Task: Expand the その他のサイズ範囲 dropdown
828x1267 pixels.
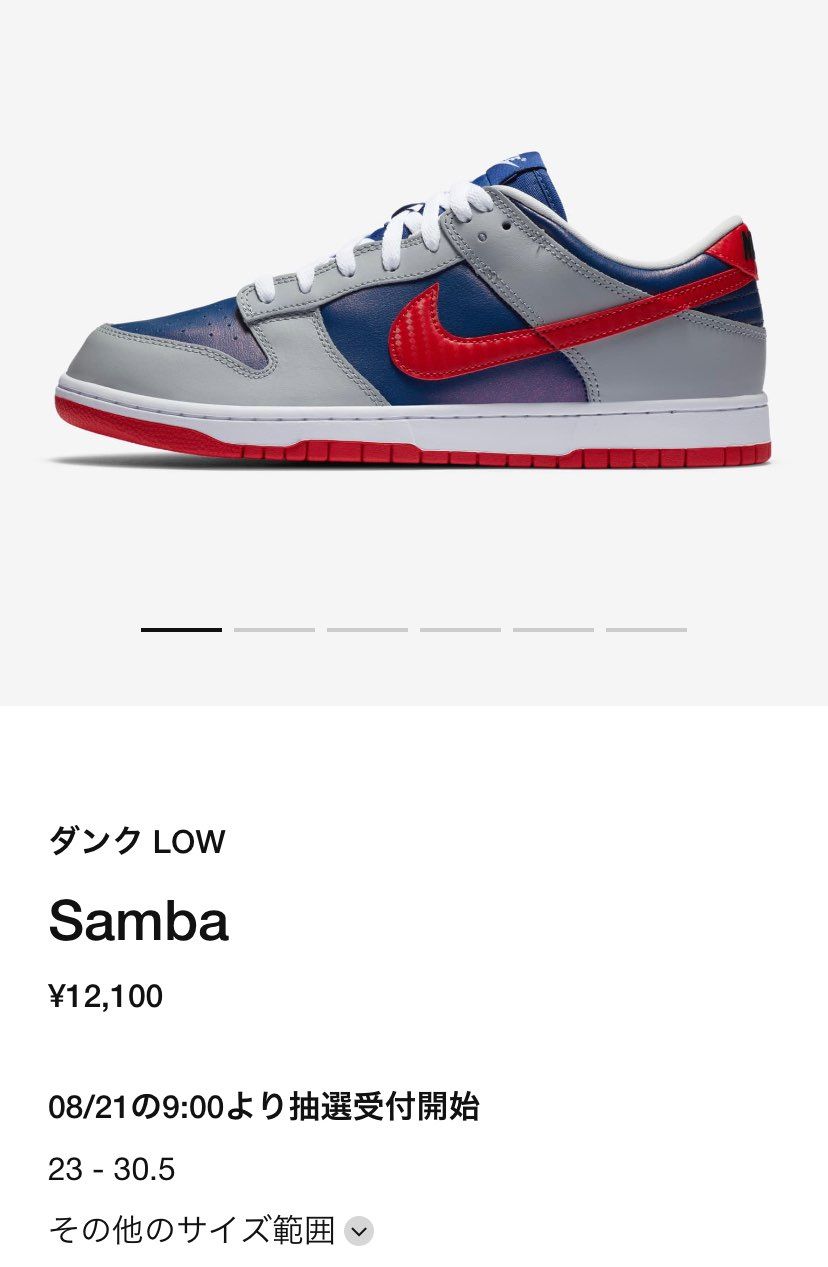Action: [358, 1230]
